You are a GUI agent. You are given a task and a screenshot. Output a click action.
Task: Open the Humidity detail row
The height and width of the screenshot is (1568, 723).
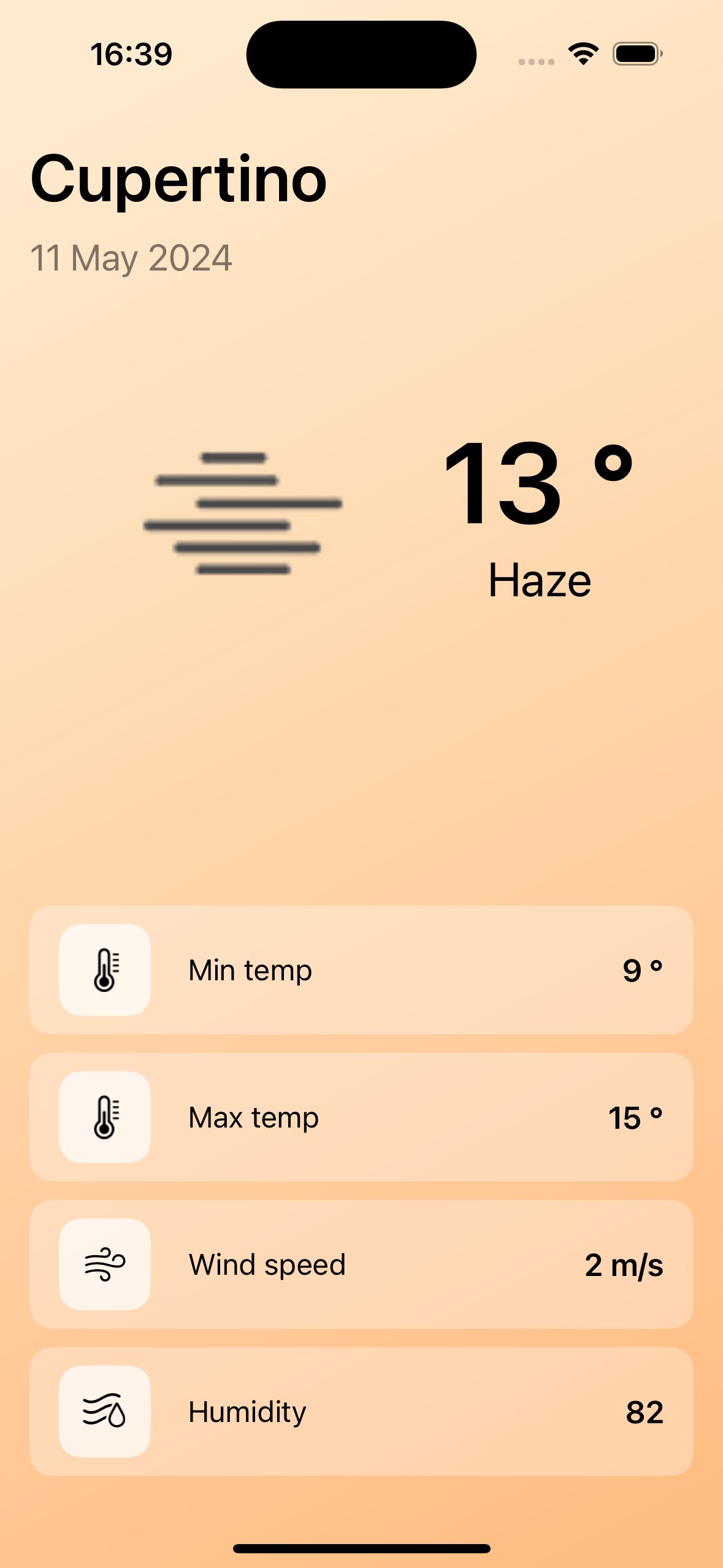(x=361, y=1412)
